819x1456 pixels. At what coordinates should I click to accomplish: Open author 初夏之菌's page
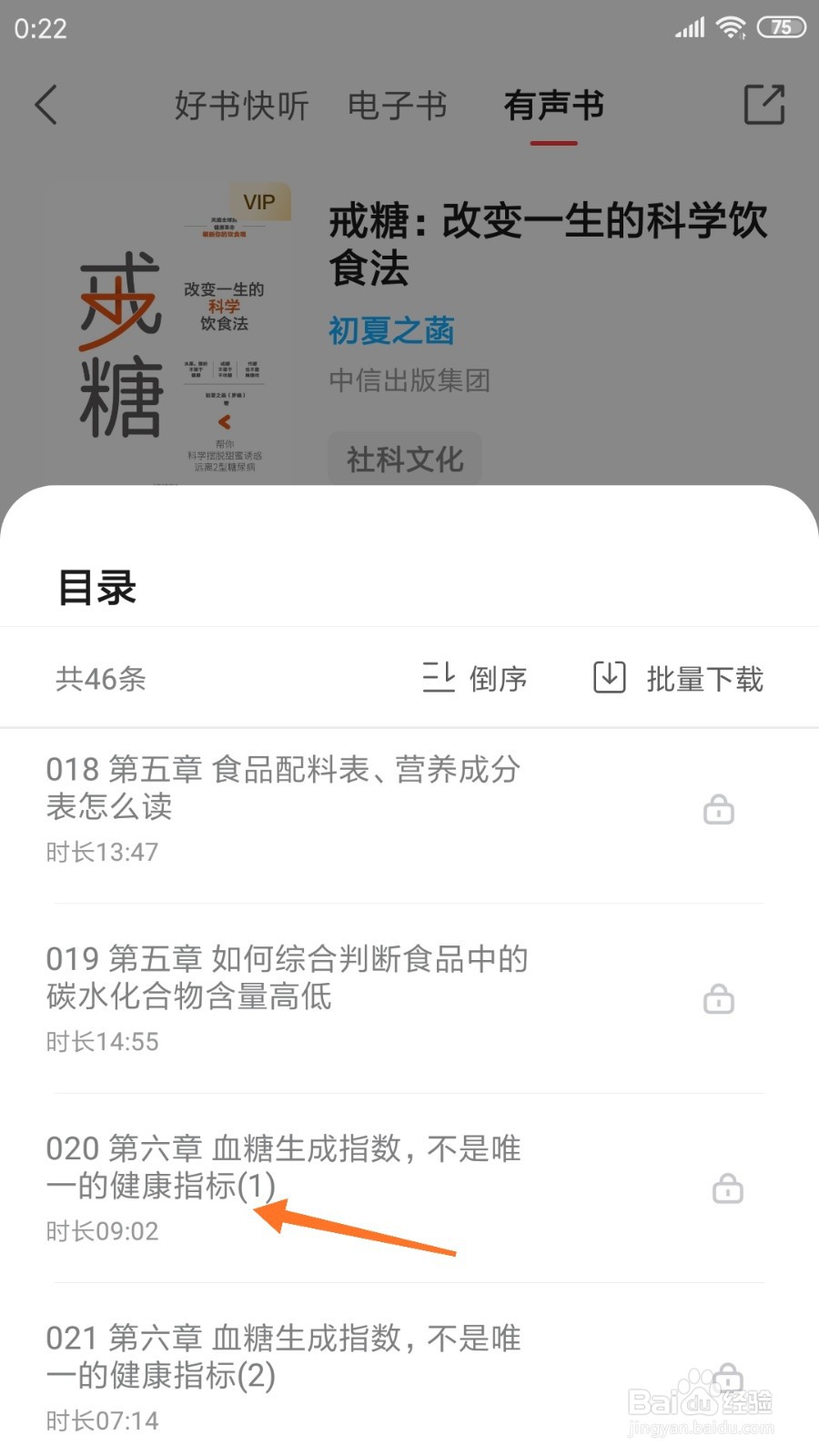tap(390, 331)
